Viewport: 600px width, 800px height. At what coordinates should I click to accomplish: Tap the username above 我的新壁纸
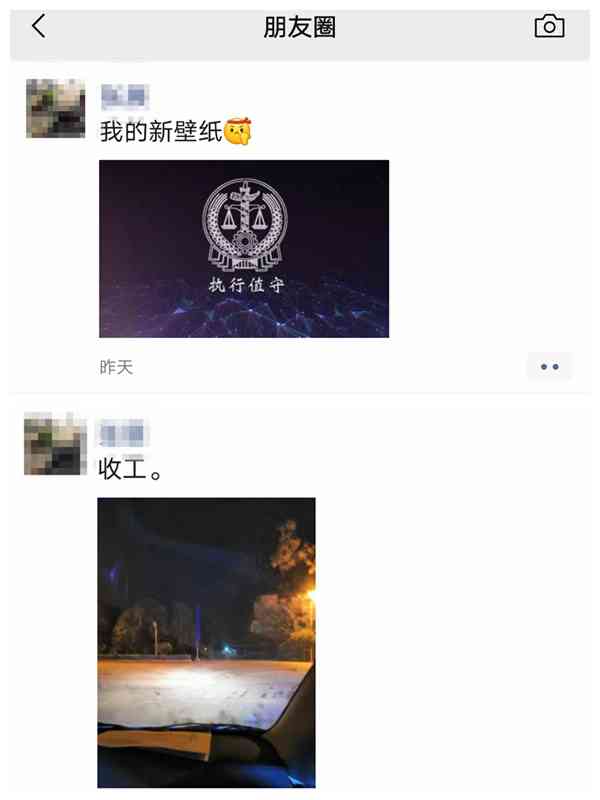(x=125, y=97)
